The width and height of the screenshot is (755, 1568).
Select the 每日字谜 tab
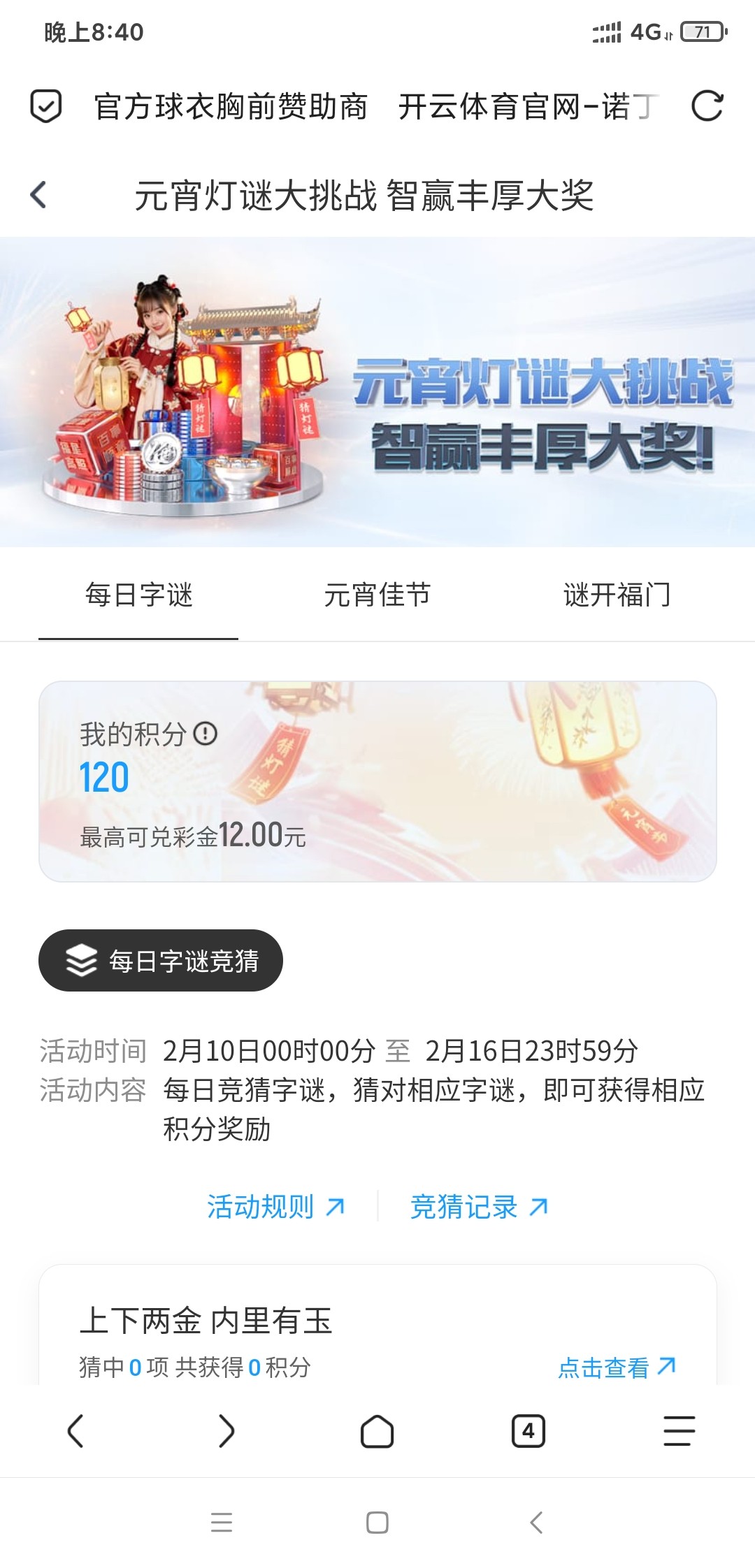(x=138, y=595)
